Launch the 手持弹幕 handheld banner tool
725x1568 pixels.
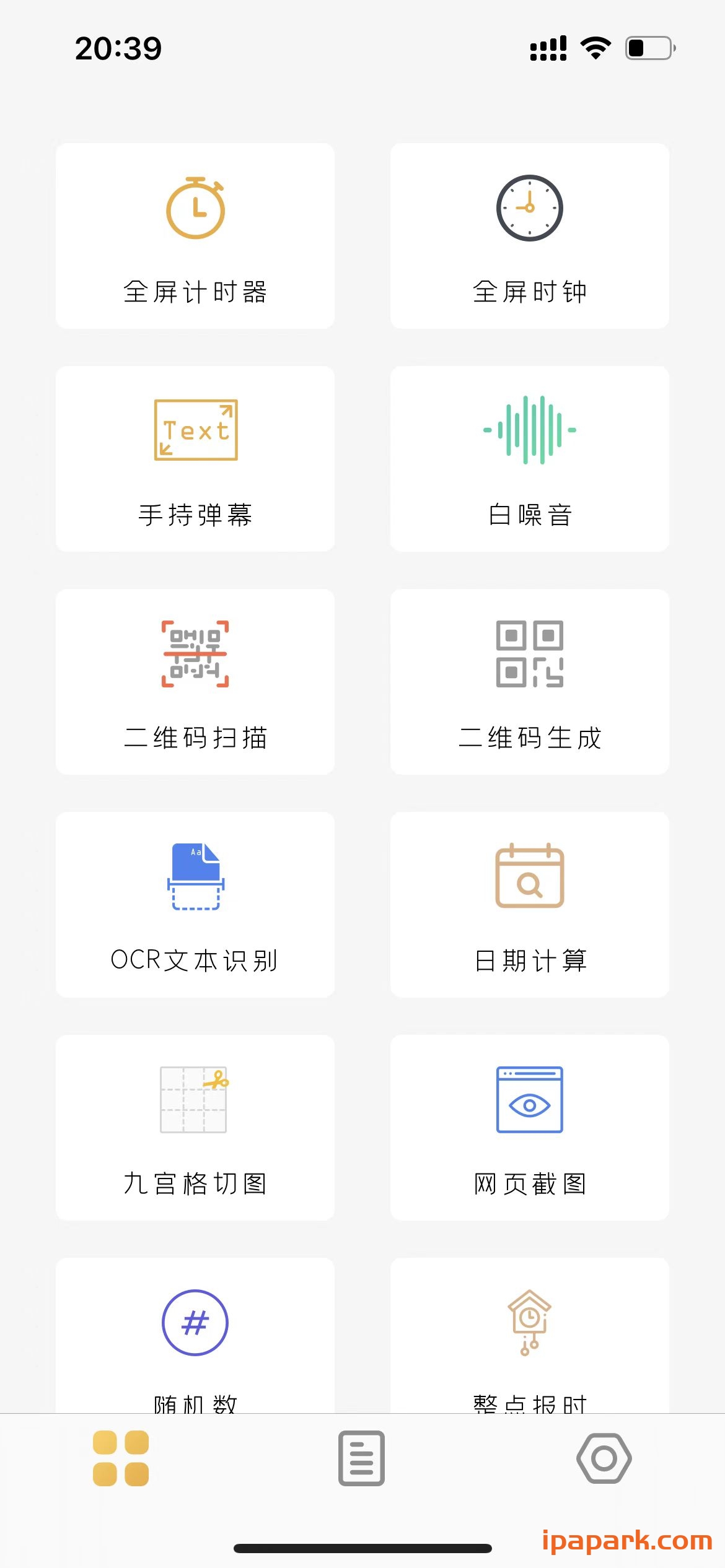point(195,458)
